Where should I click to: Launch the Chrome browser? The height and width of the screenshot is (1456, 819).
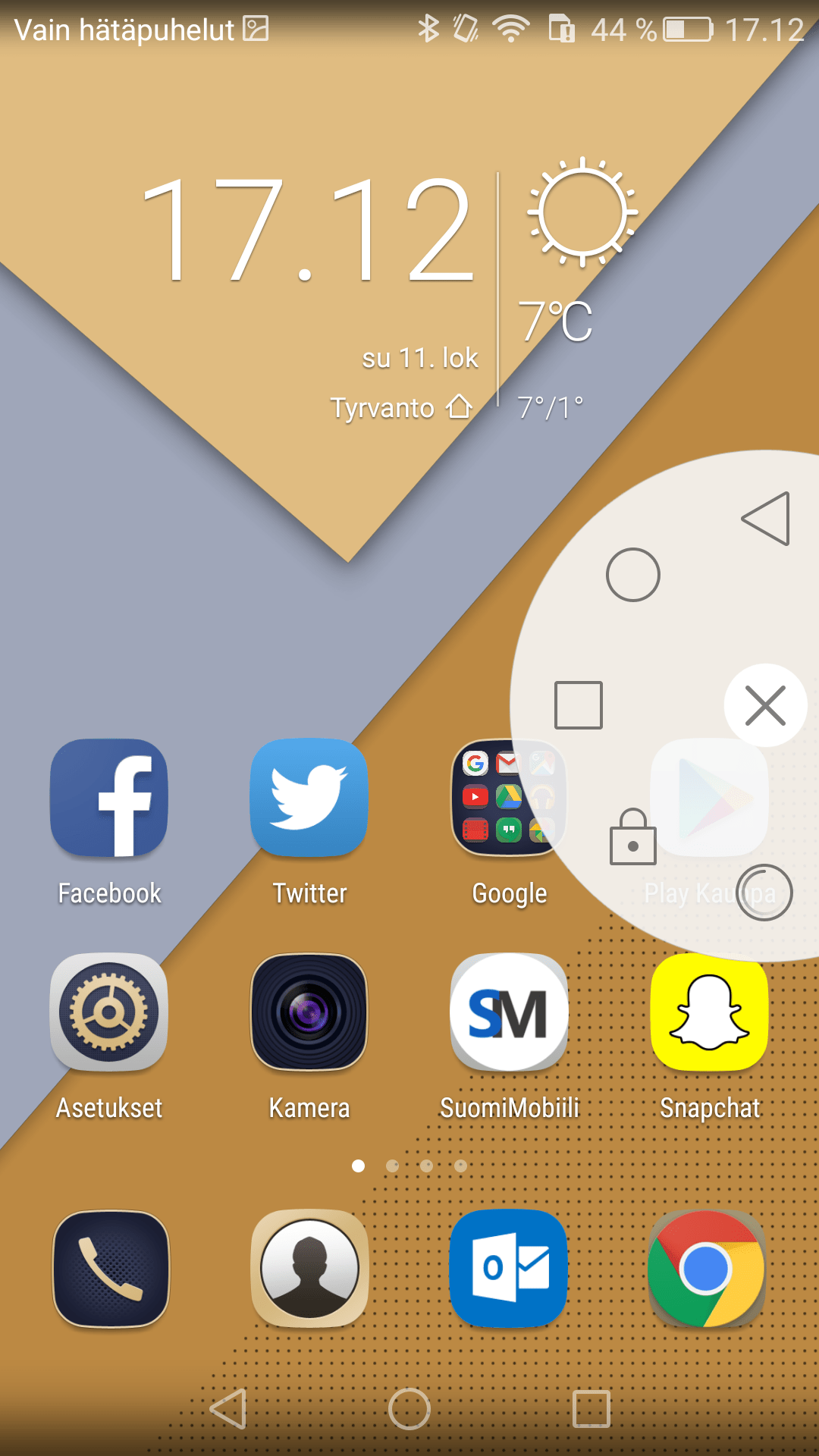point(707,1269)
